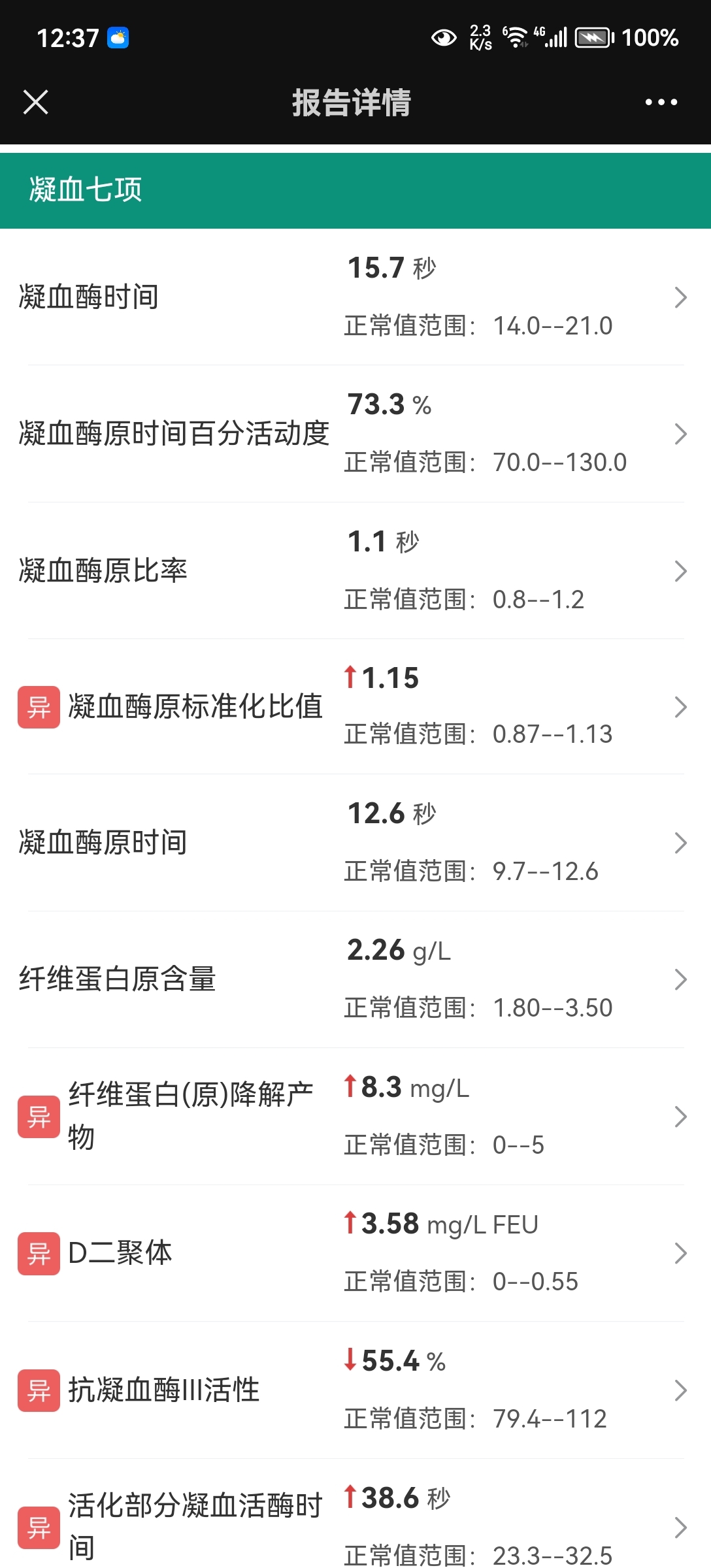Viewport: 711px width, 1568px height.
Task: Open the 凝血酶原比率 row
Action: tap(355, 570)
